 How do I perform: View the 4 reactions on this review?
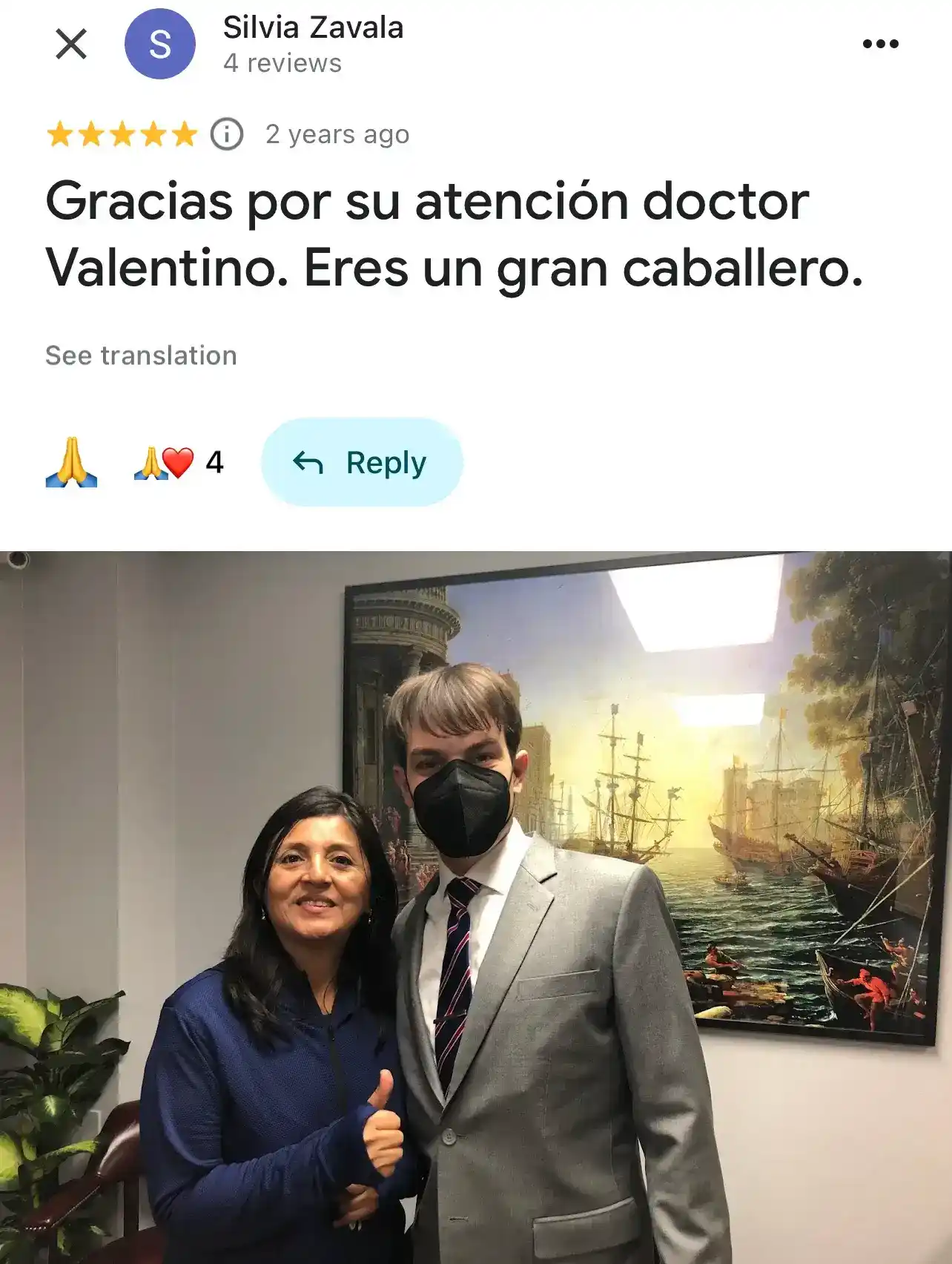[179, 463]
